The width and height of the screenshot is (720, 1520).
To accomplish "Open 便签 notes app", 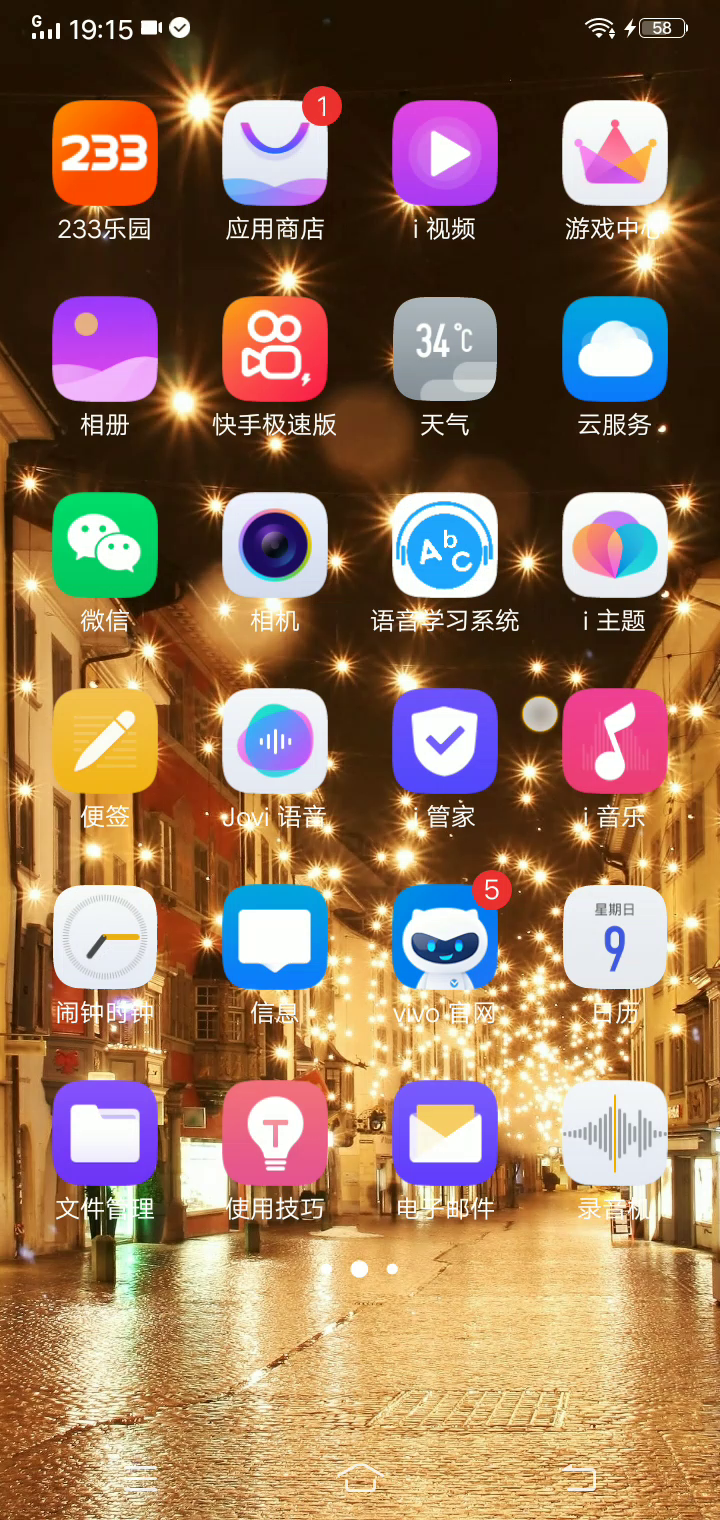I will (105, 741).
